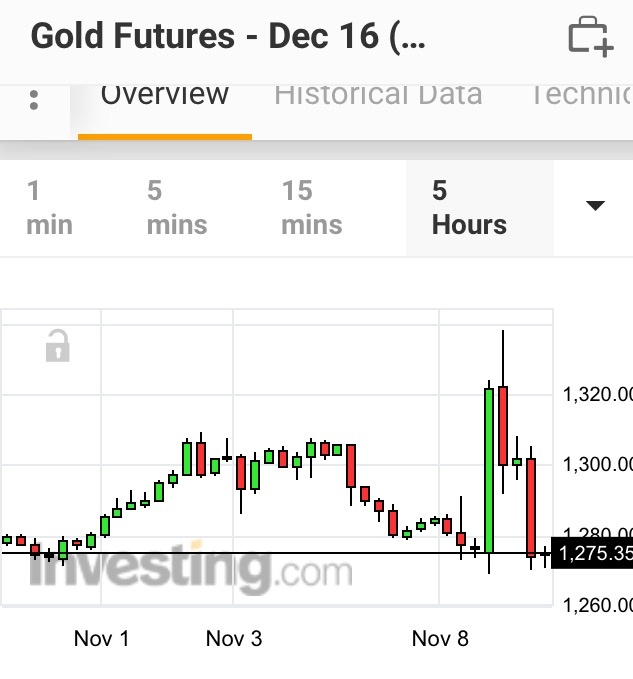Open the Historical Data tab

click(x=378, y=95)
